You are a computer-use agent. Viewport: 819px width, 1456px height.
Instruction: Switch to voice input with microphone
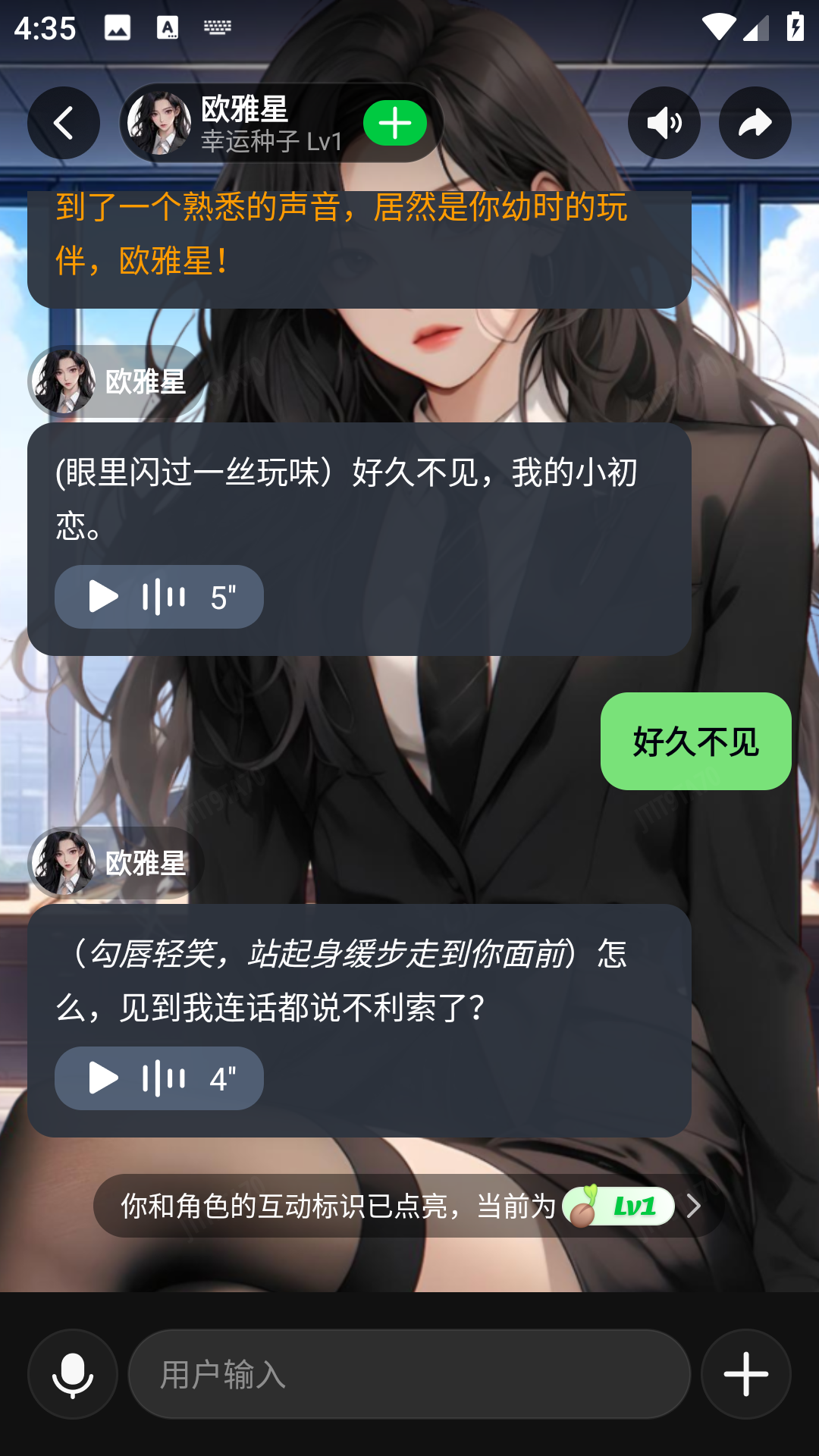(73, 1374)
